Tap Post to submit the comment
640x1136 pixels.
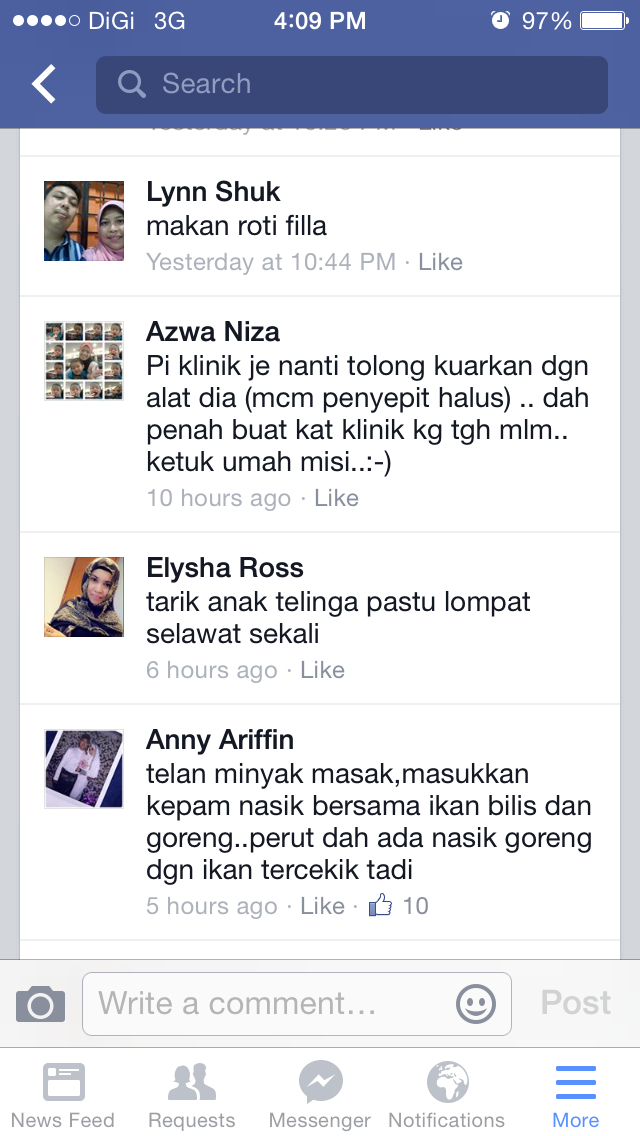click(575, 1003)
